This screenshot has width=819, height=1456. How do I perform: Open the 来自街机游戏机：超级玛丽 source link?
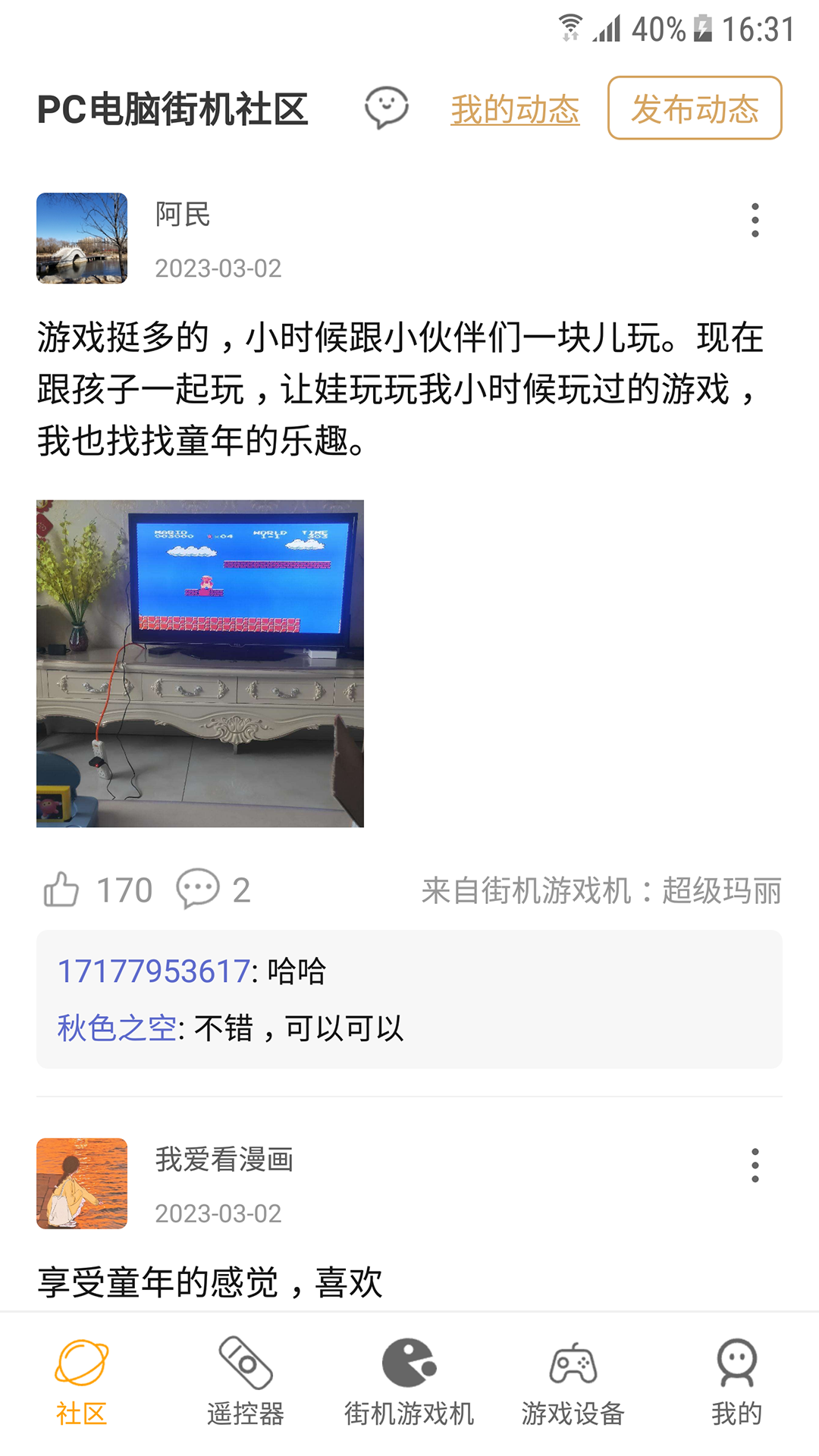click(601, 890)
